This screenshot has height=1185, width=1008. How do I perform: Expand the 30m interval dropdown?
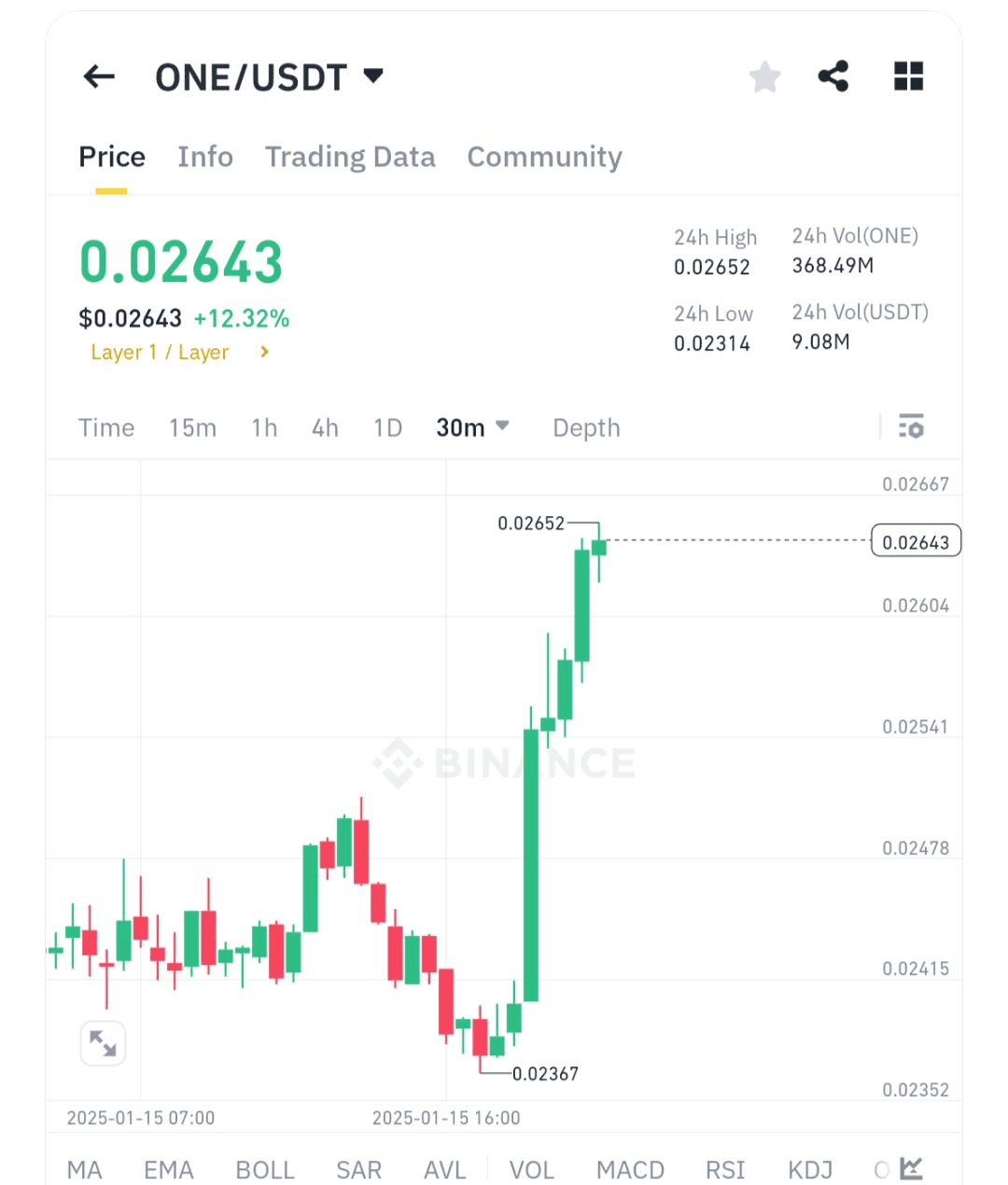472,428
